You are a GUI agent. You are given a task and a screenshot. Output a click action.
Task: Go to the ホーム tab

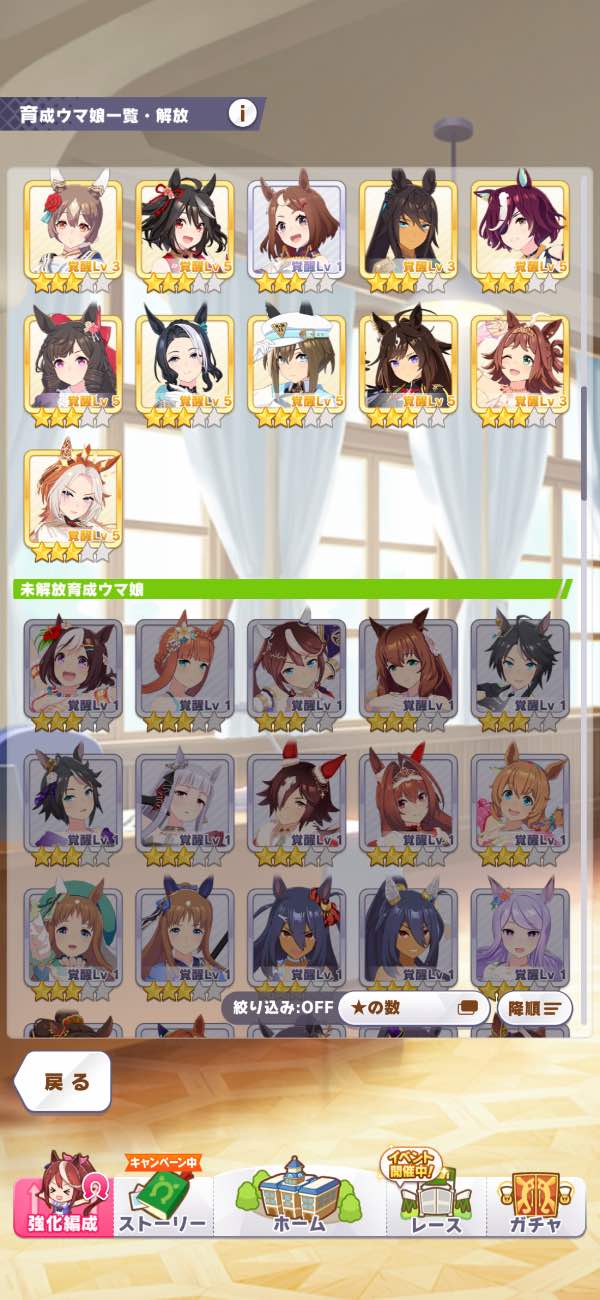tap(298, 1200)
